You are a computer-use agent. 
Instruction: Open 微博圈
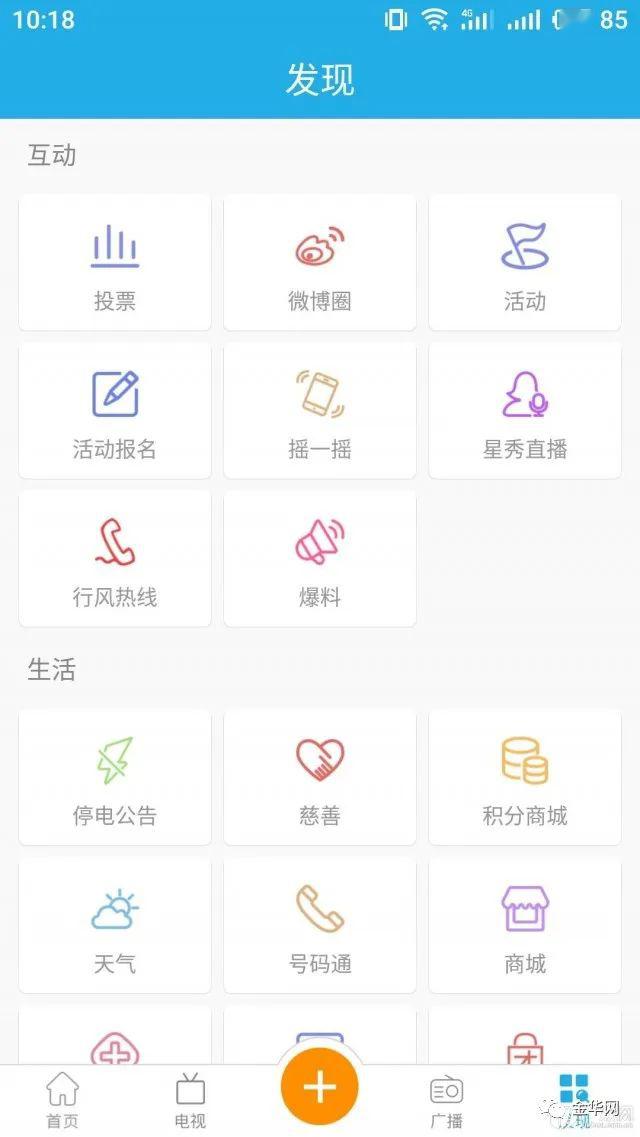[x=320, y=262]
